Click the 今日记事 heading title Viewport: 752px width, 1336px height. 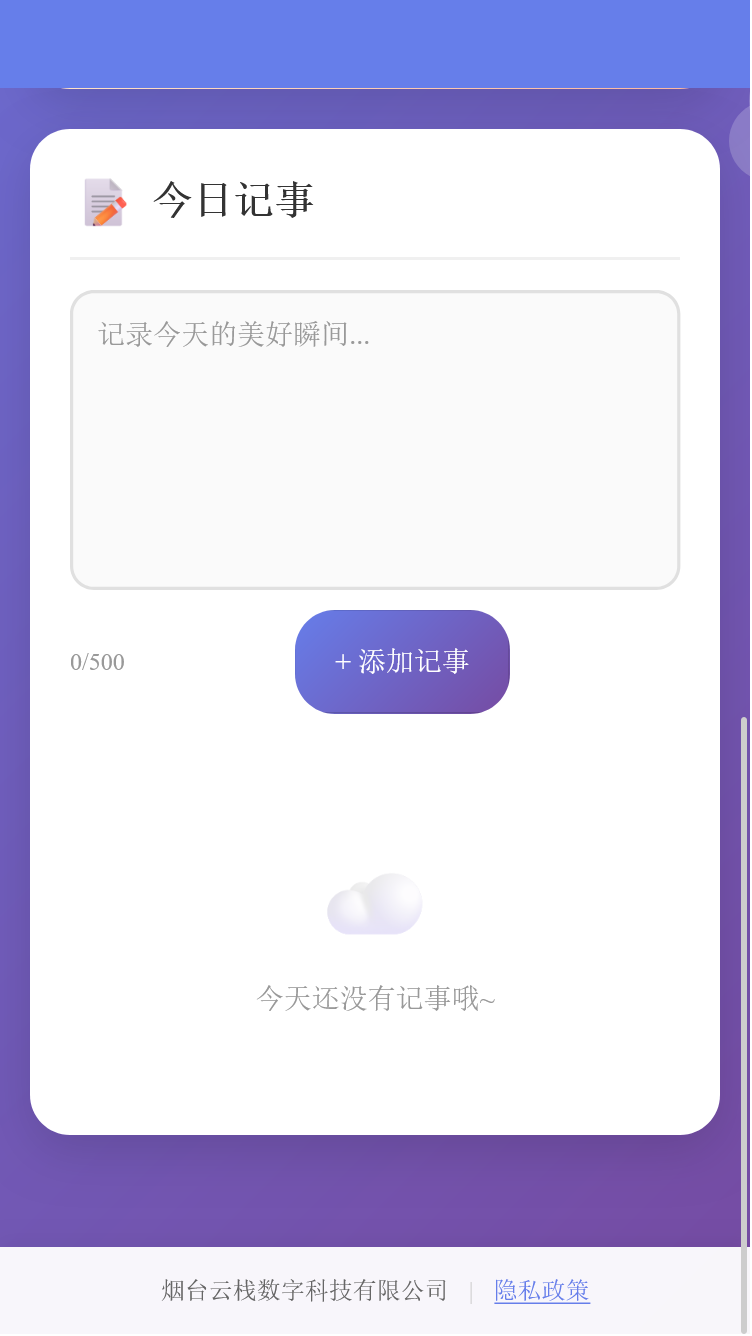click(x=232, y=200)
